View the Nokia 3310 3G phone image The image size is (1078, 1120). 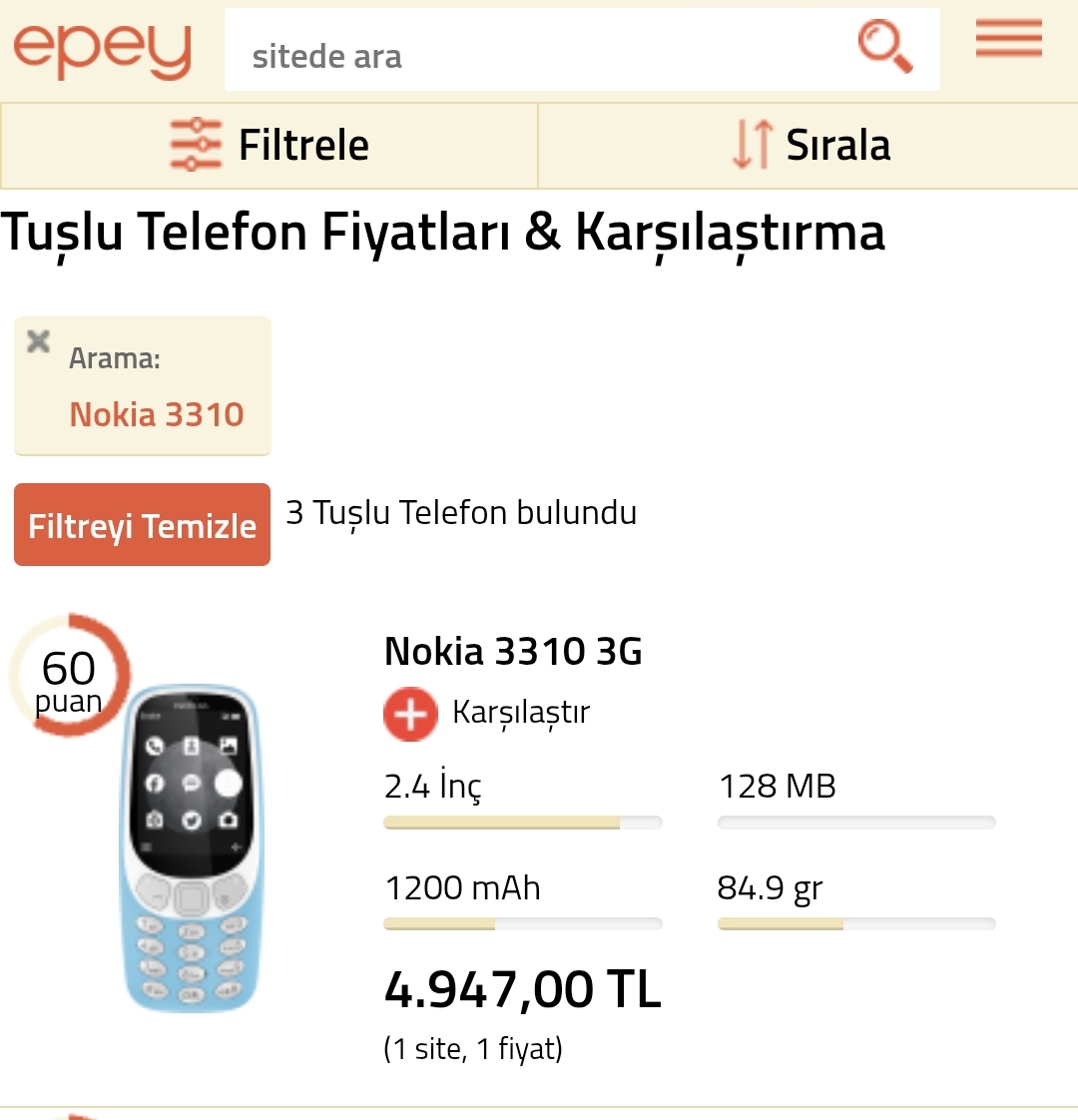coord(191,848)
